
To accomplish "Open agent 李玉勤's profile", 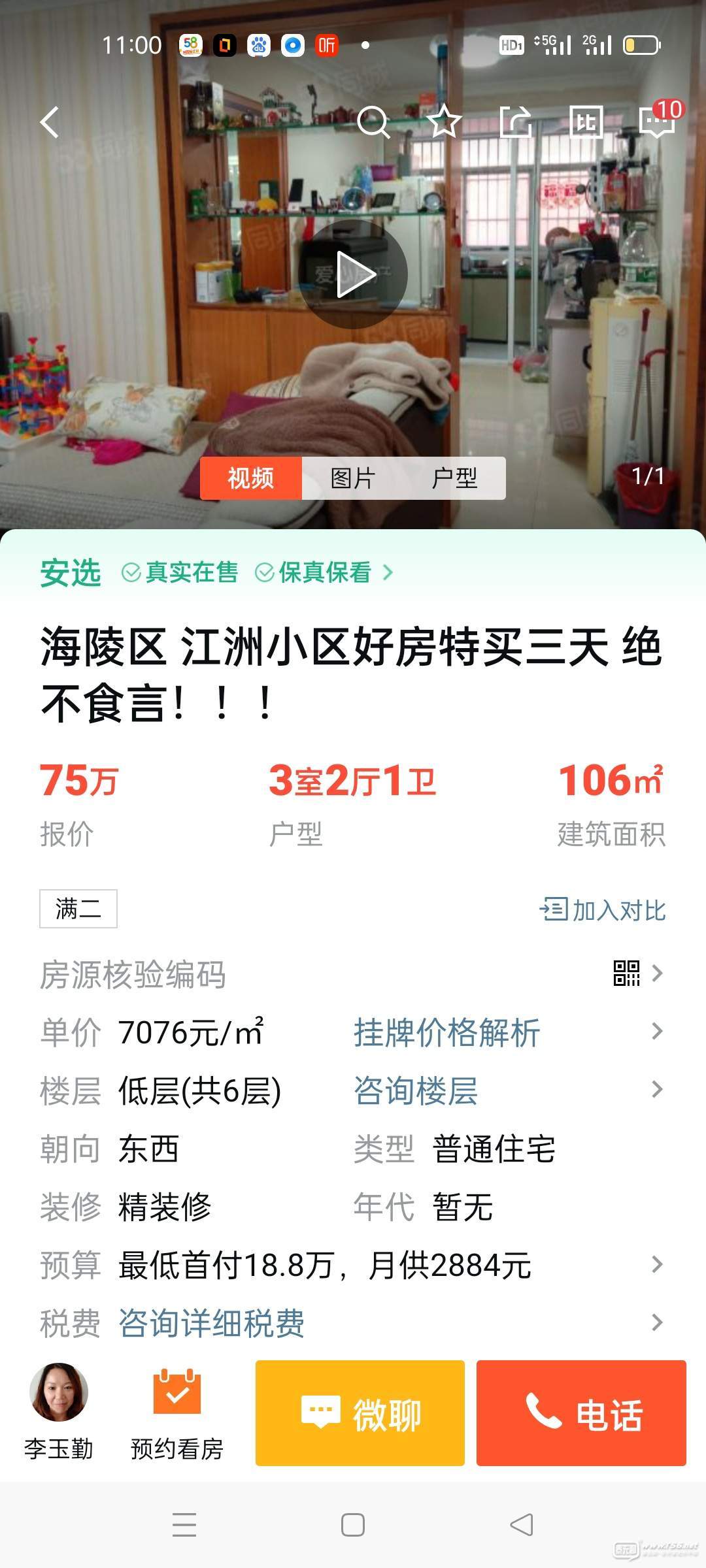I will (59, 1412).
